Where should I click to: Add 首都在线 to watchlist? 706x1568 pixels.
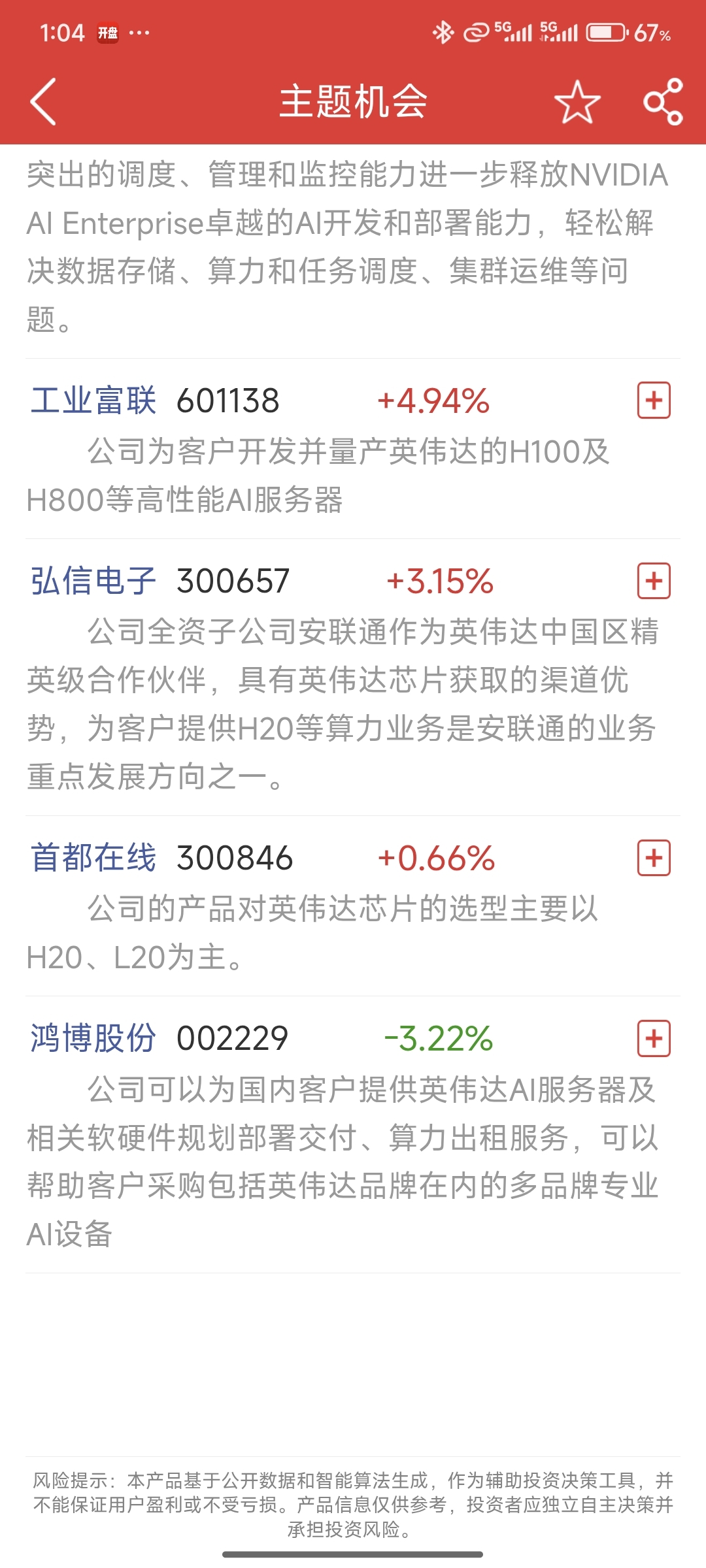654,858
